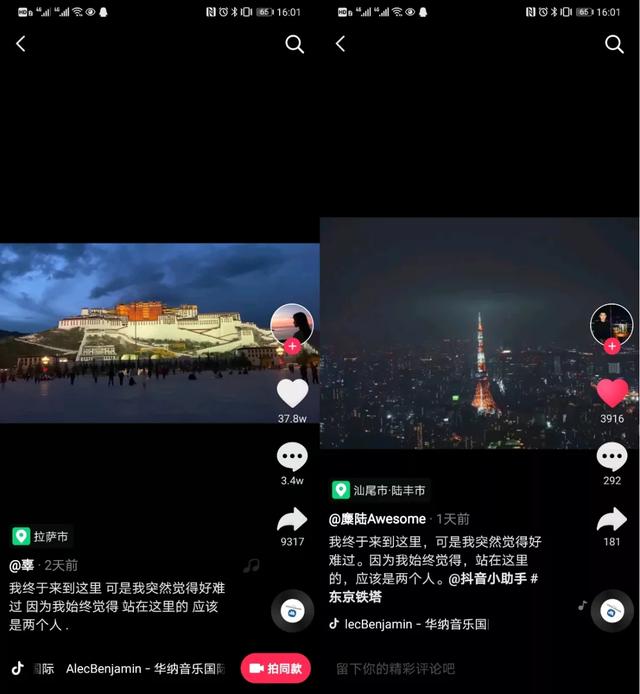The height and width of the screenshot is (694, 640).
Task: Go back from the 拉萨市 video
Action: [21, 44]
